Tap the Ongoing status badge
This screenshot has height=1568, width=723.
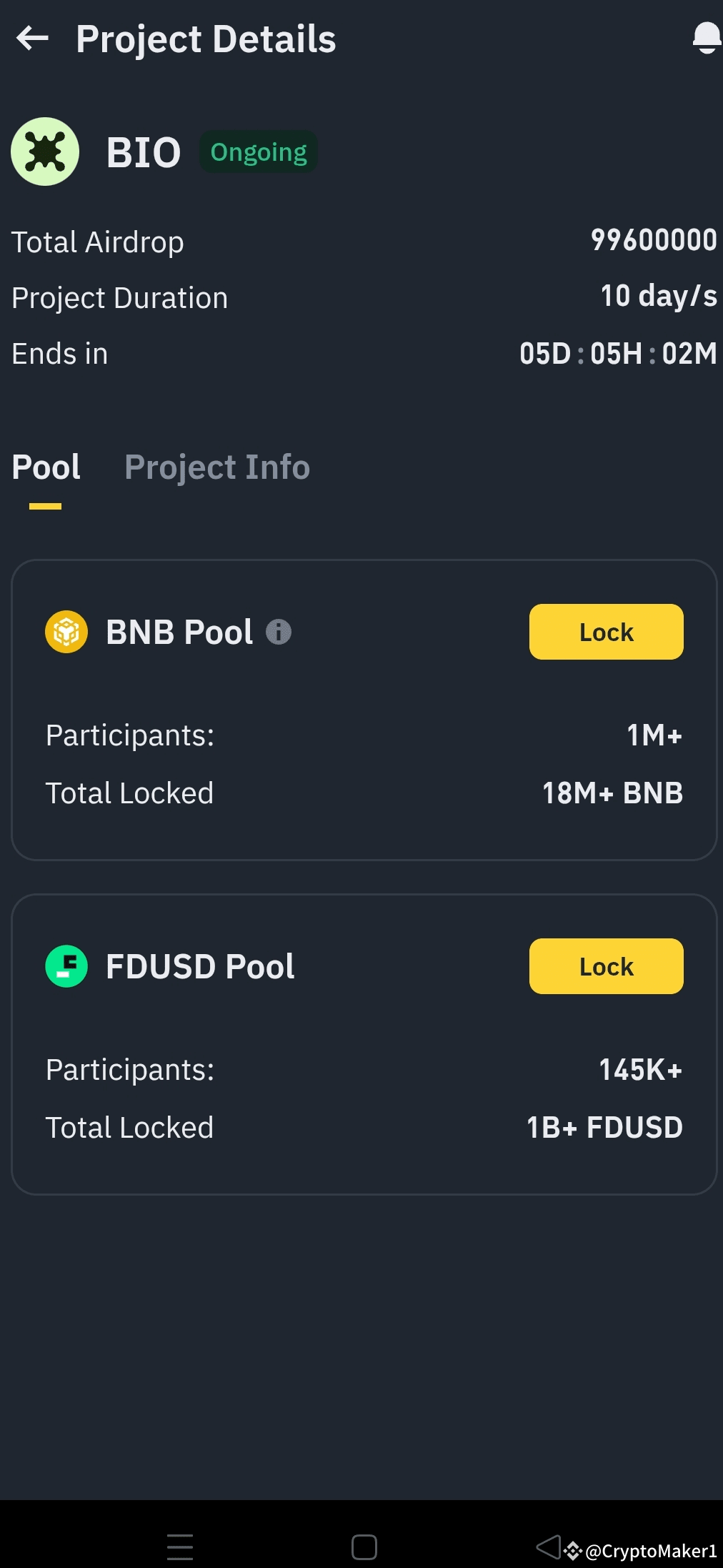pyautogui.click(x=258, y=152)
